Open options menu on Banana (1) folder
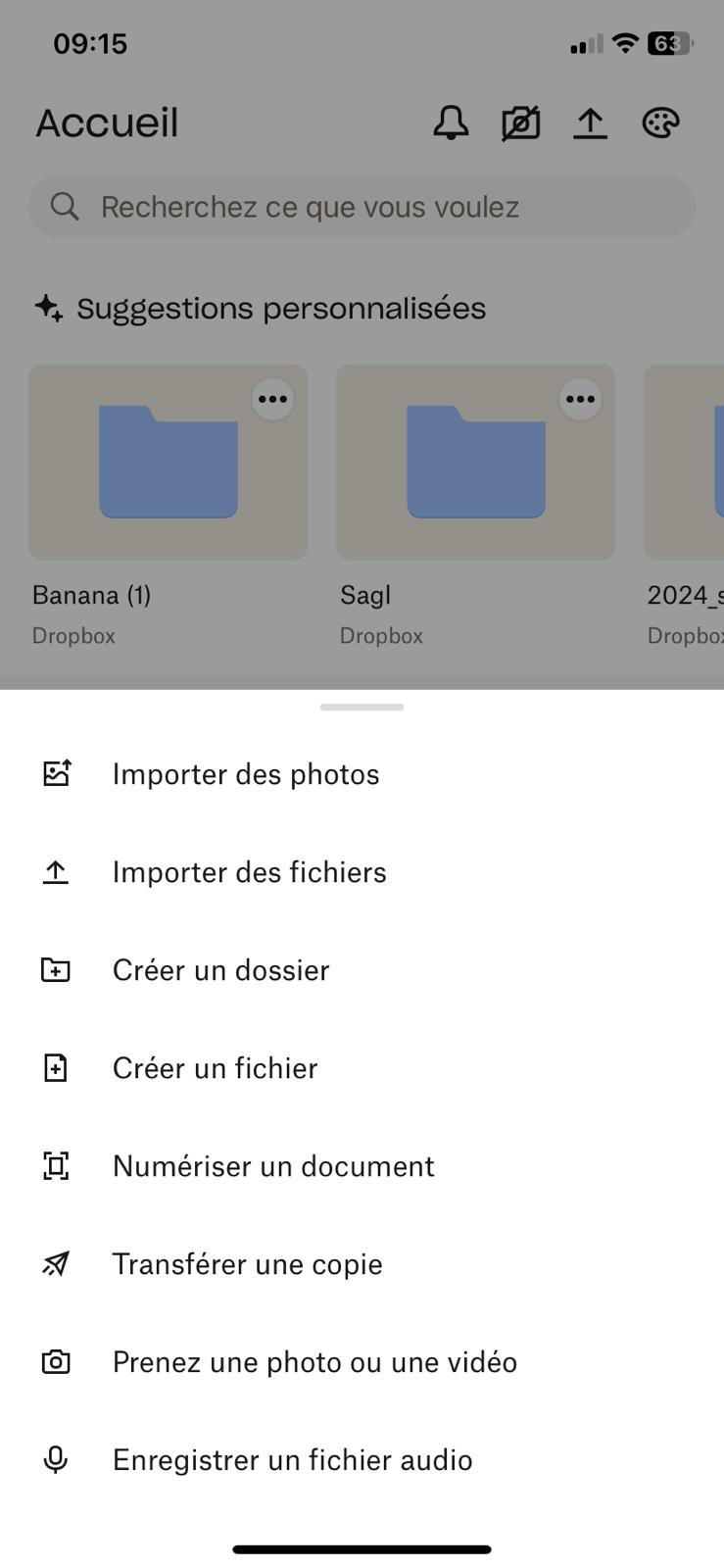This screenshot has height=1568, width=724. pos(272,399)
